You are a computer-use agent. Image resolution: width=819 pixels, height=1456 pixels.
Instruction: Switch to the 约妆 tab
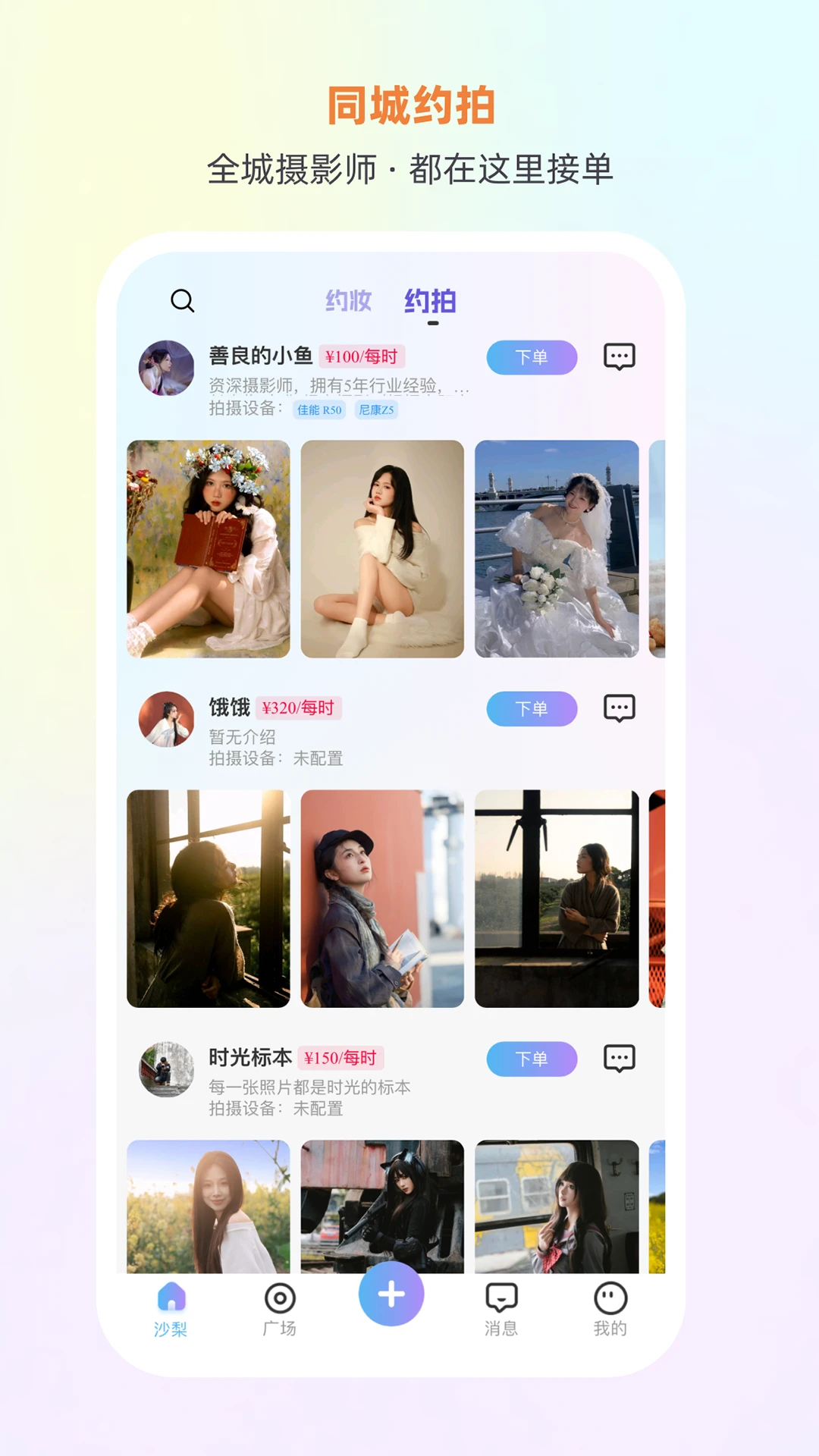[347, 301]
